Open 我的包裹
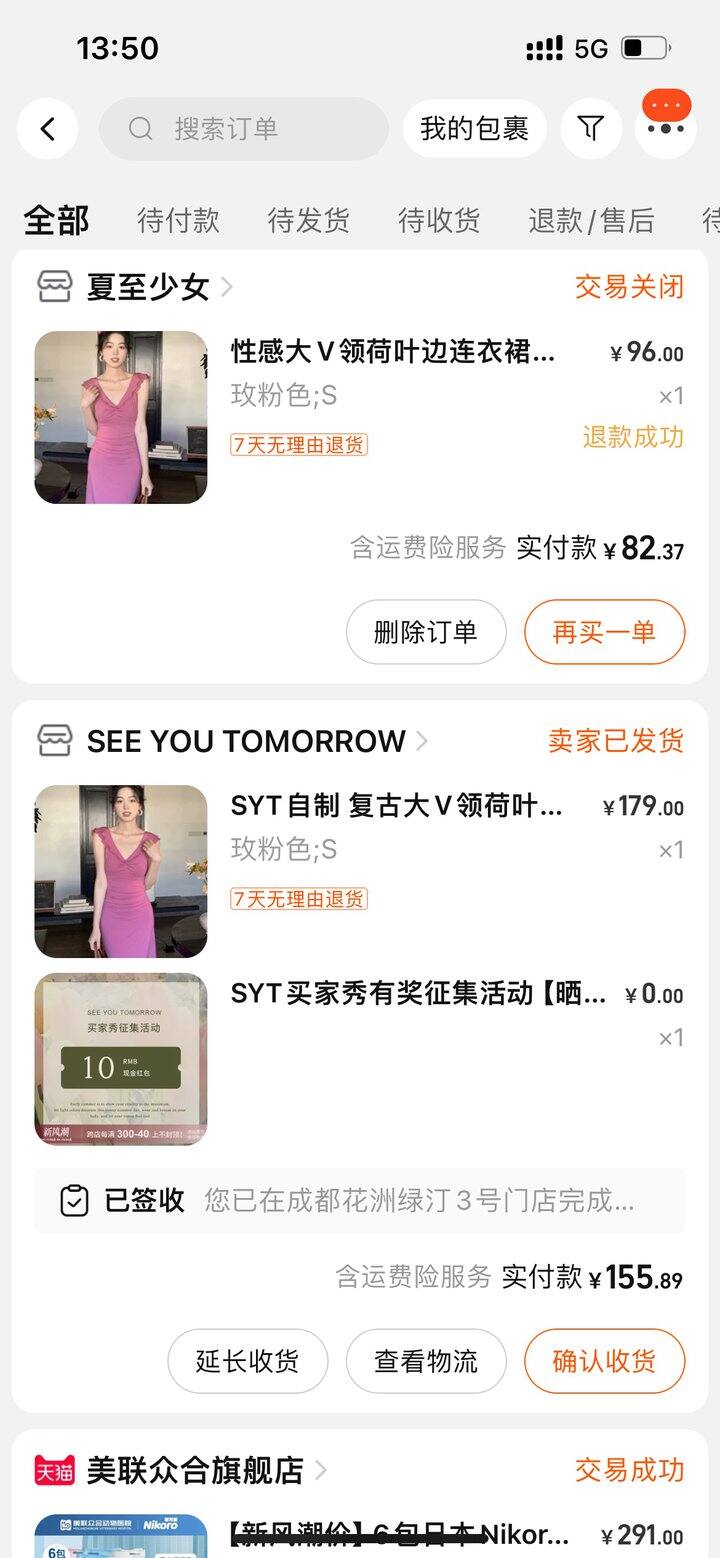The width and height of the screenshot is (720, 1558). [474, 129]
